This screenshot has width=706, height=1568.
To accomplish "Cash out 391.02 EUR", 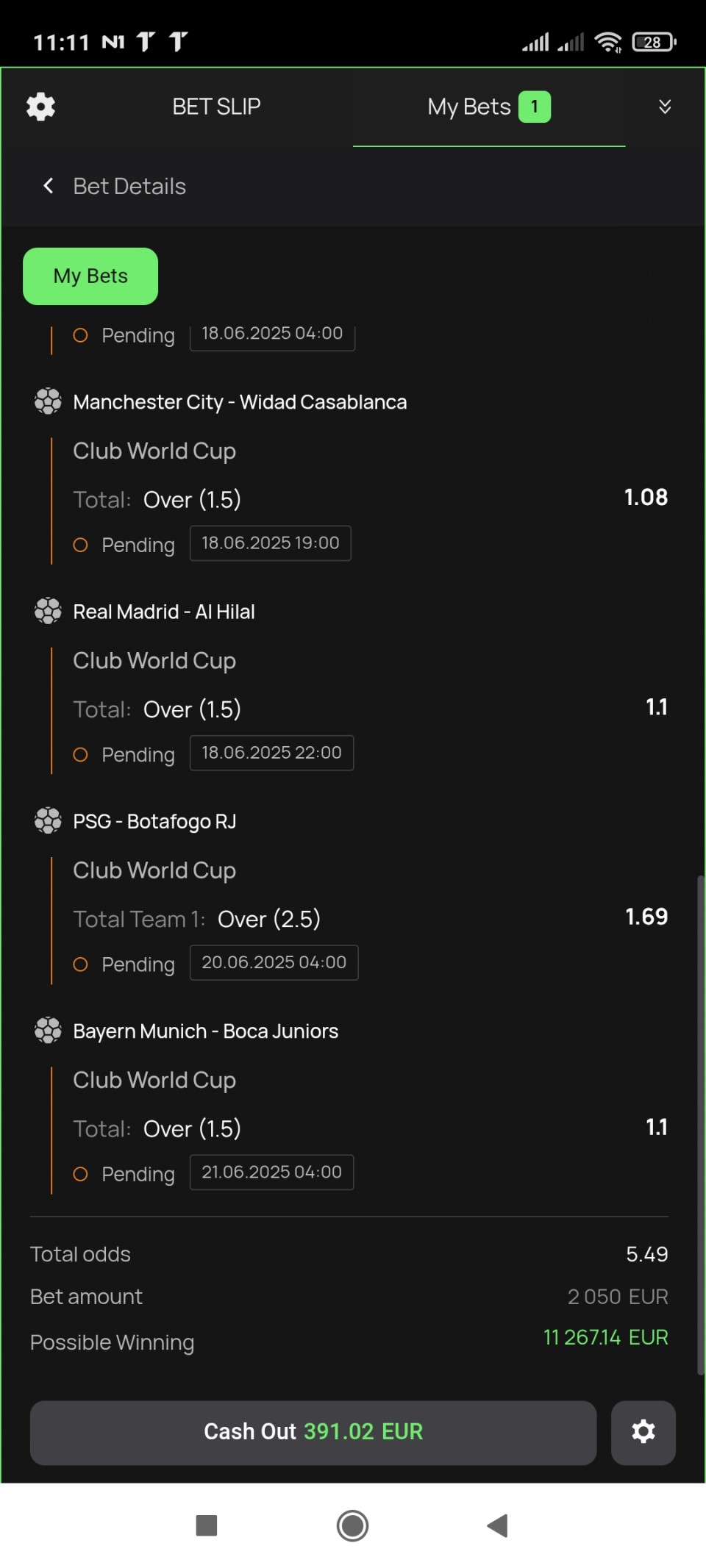I will 313,1432.
